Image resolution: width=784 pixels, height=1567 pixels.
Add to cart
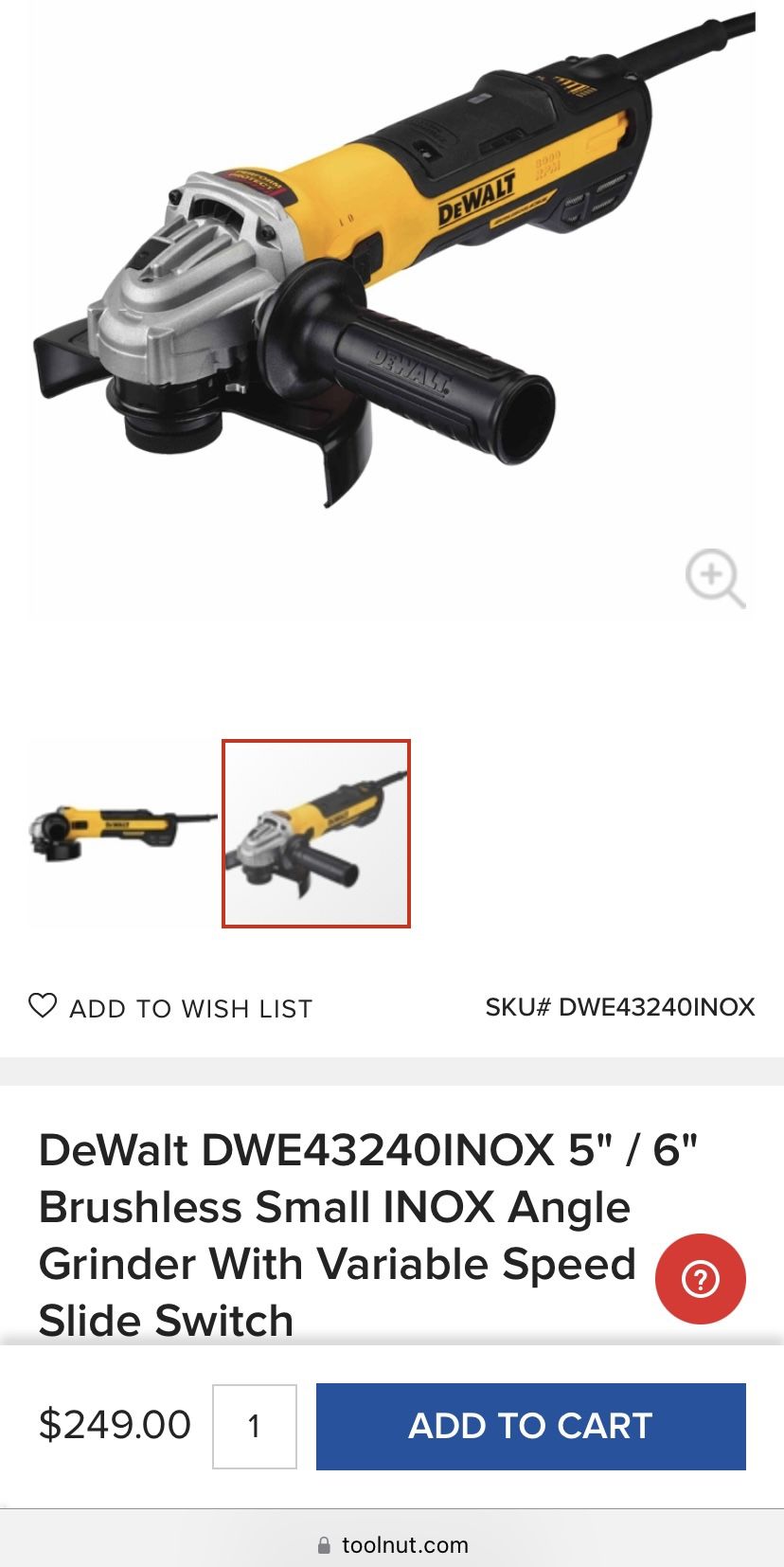pos(531,1426)
